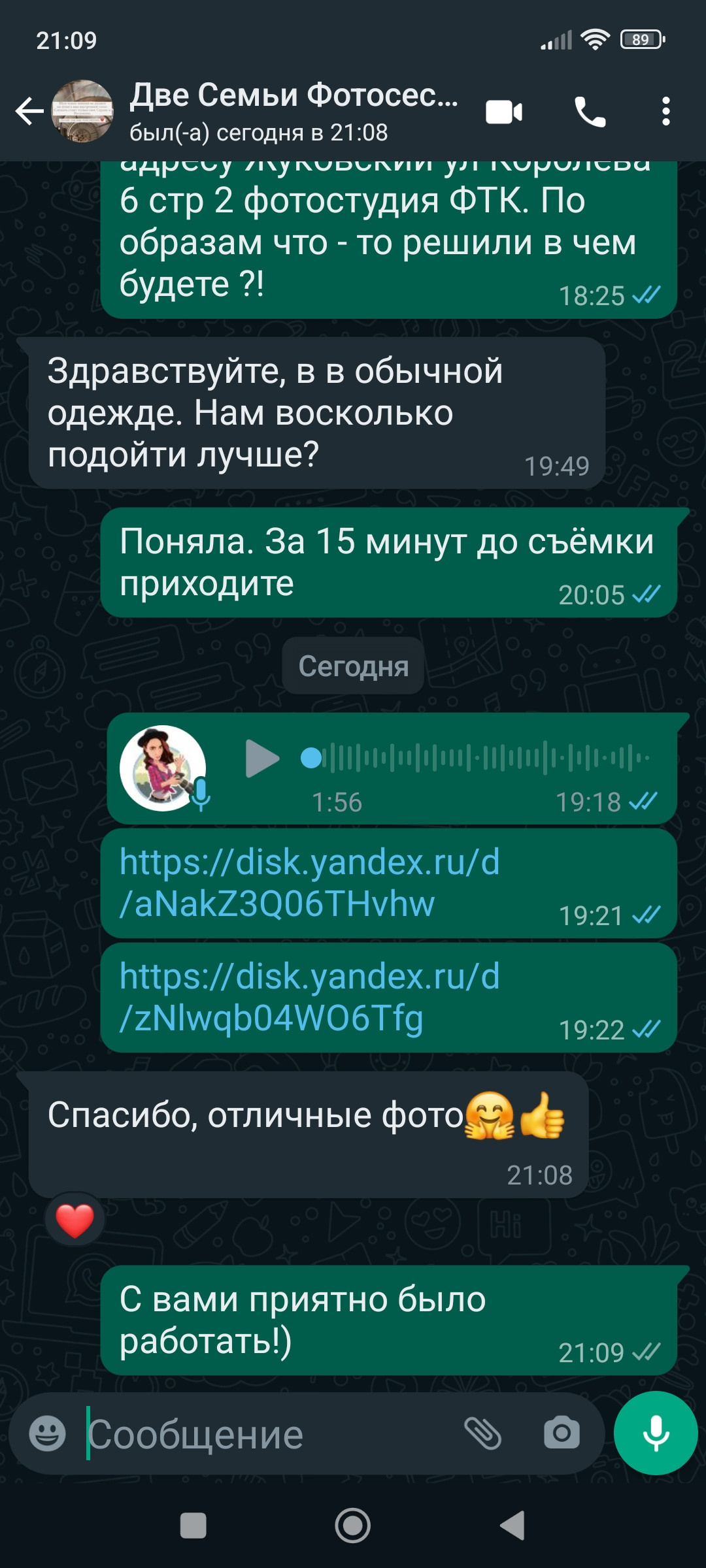Viewport: 706px width, 1568px height.
Task: Open the yandex disk link zNlwqb04WO6Tfg
Action: (309, 997)
